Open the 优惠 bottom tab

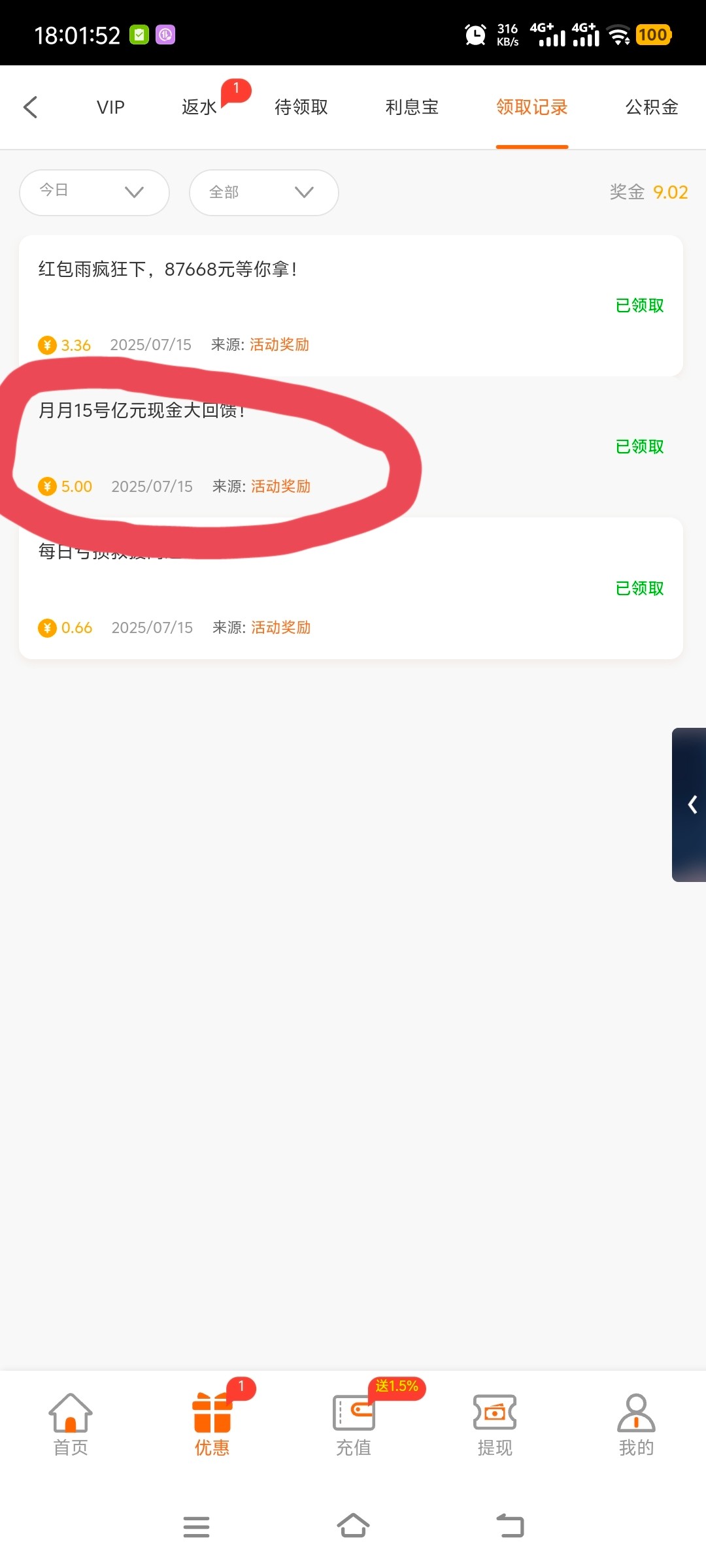(212, 1424)
